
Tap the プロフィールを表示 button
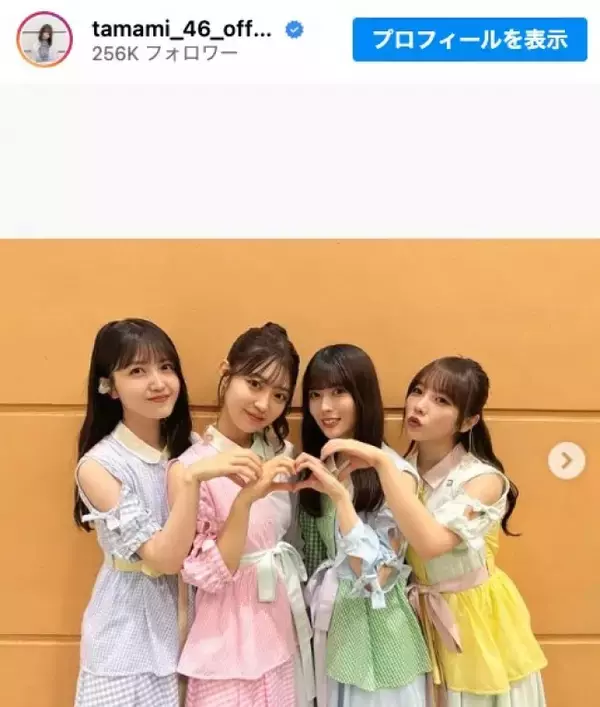[469, 40]
